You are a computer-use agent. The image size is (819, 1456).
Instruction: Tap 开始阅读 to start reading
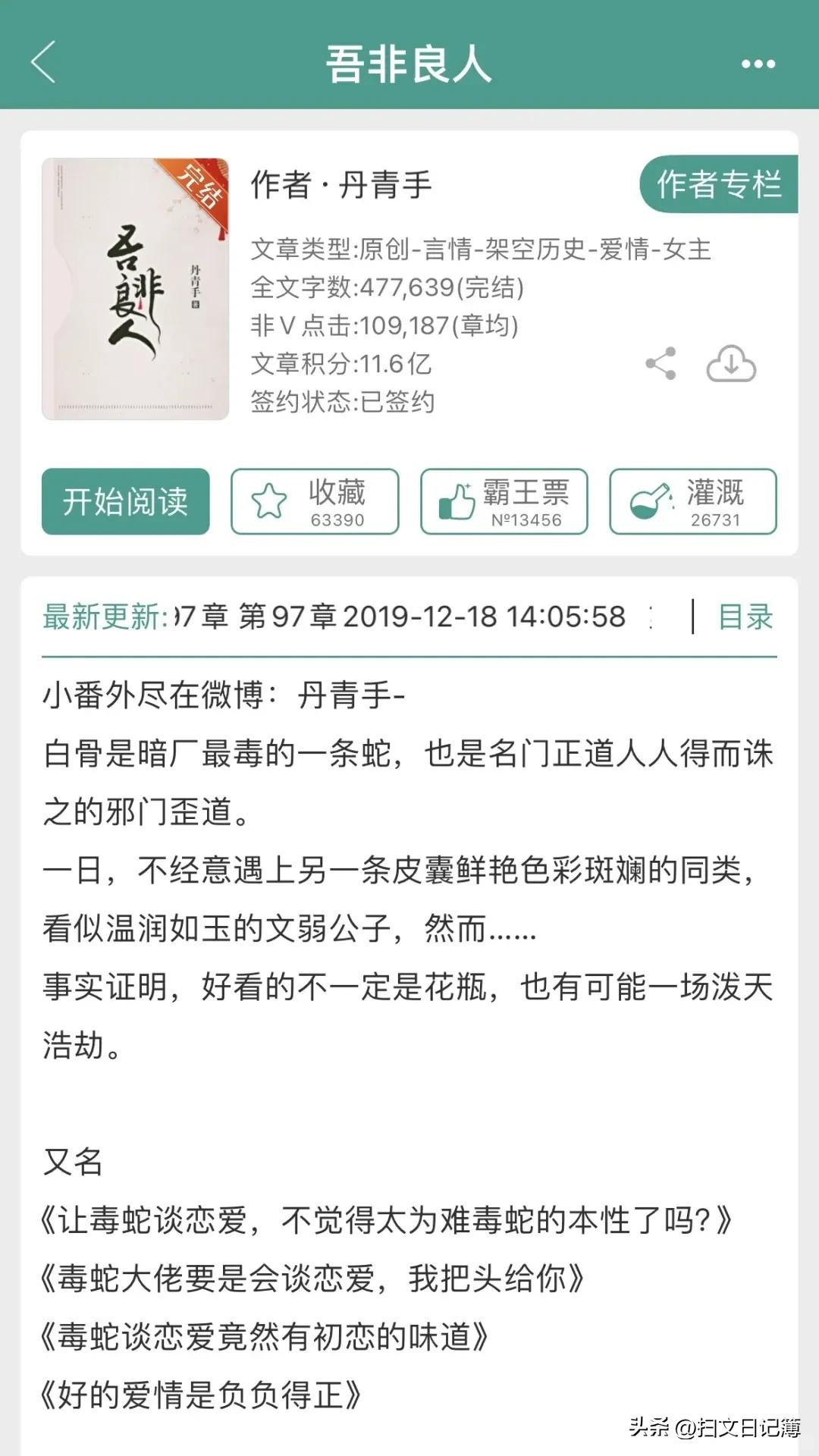(x=125, y=501)
